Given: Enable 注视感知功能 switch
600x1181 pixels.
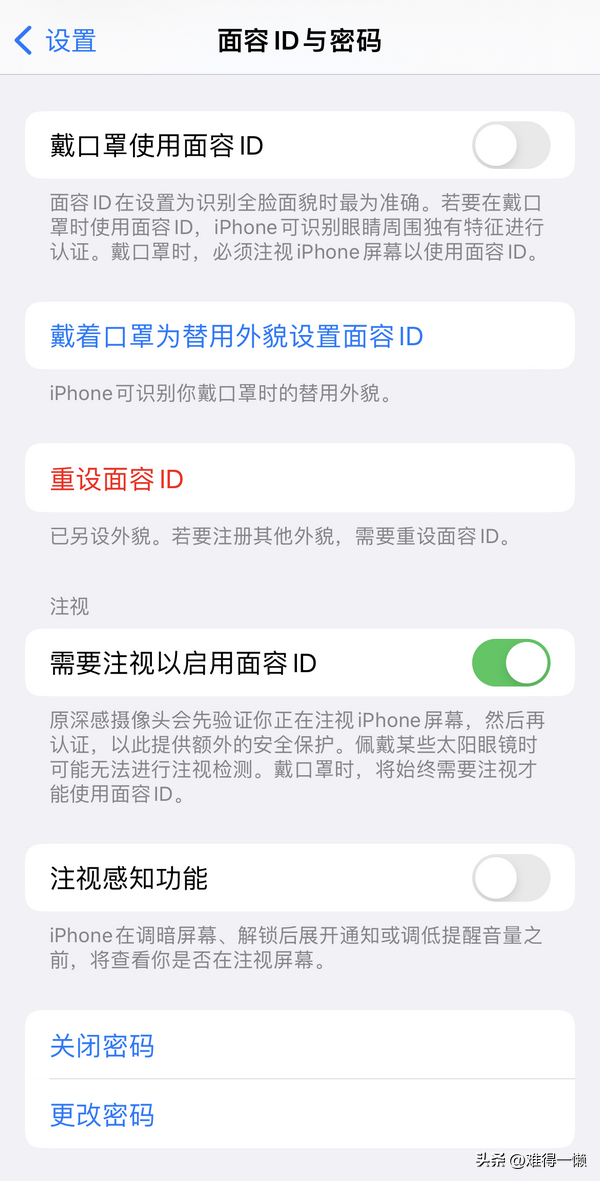Looking at the screenshot, I should [510, 878].
